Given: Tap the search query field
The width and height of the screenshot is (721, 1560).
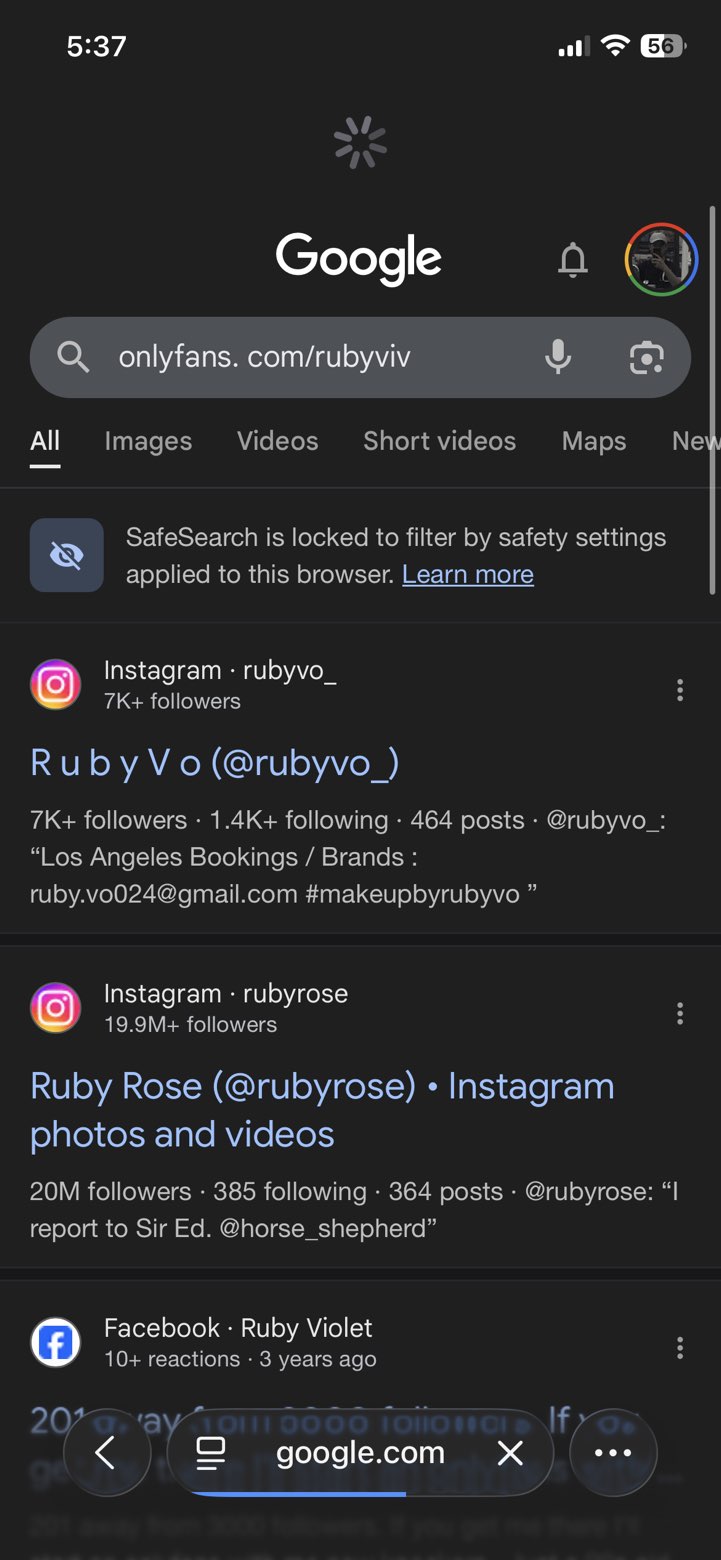Looking at the screenshot, I should [x=300, y=357].
